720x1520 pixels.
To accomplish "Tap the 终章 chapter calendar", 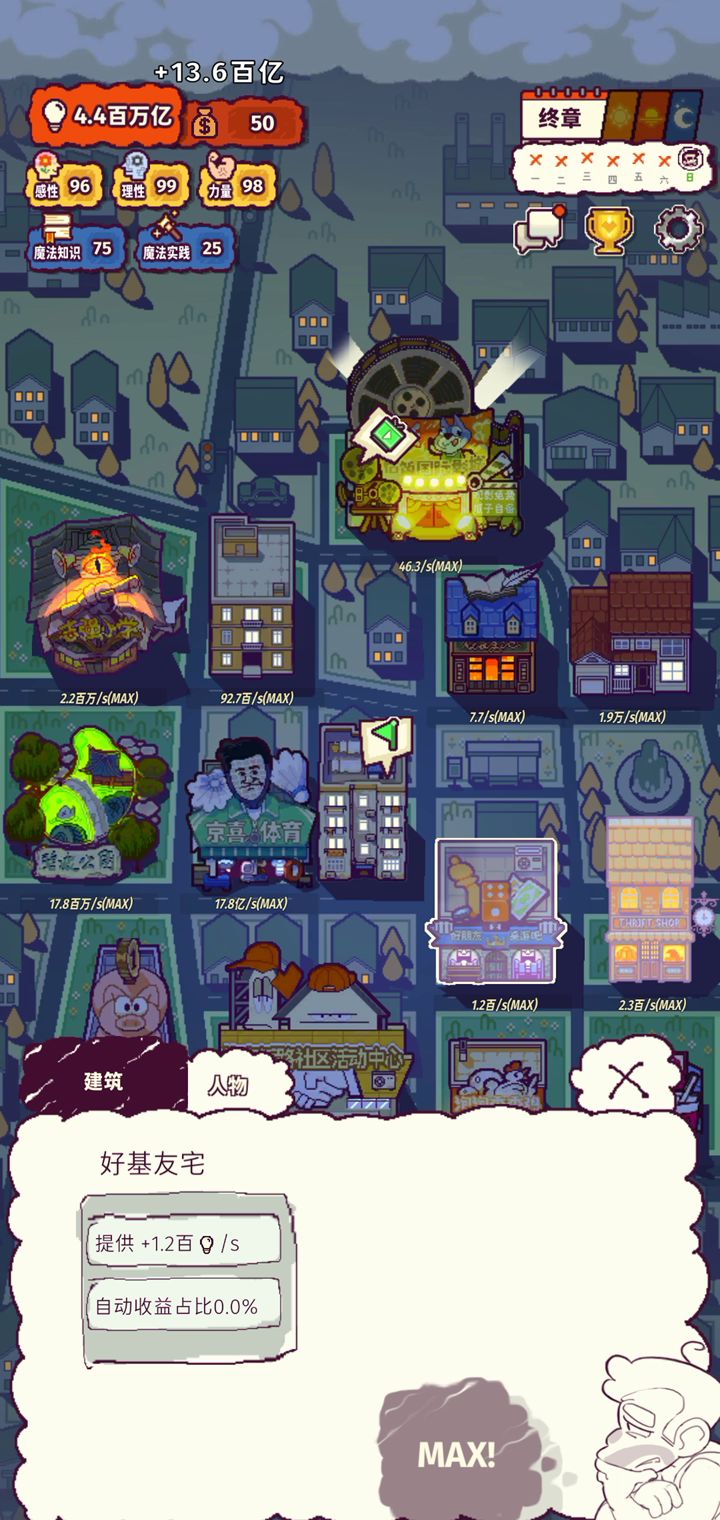I will pos(560,118).
